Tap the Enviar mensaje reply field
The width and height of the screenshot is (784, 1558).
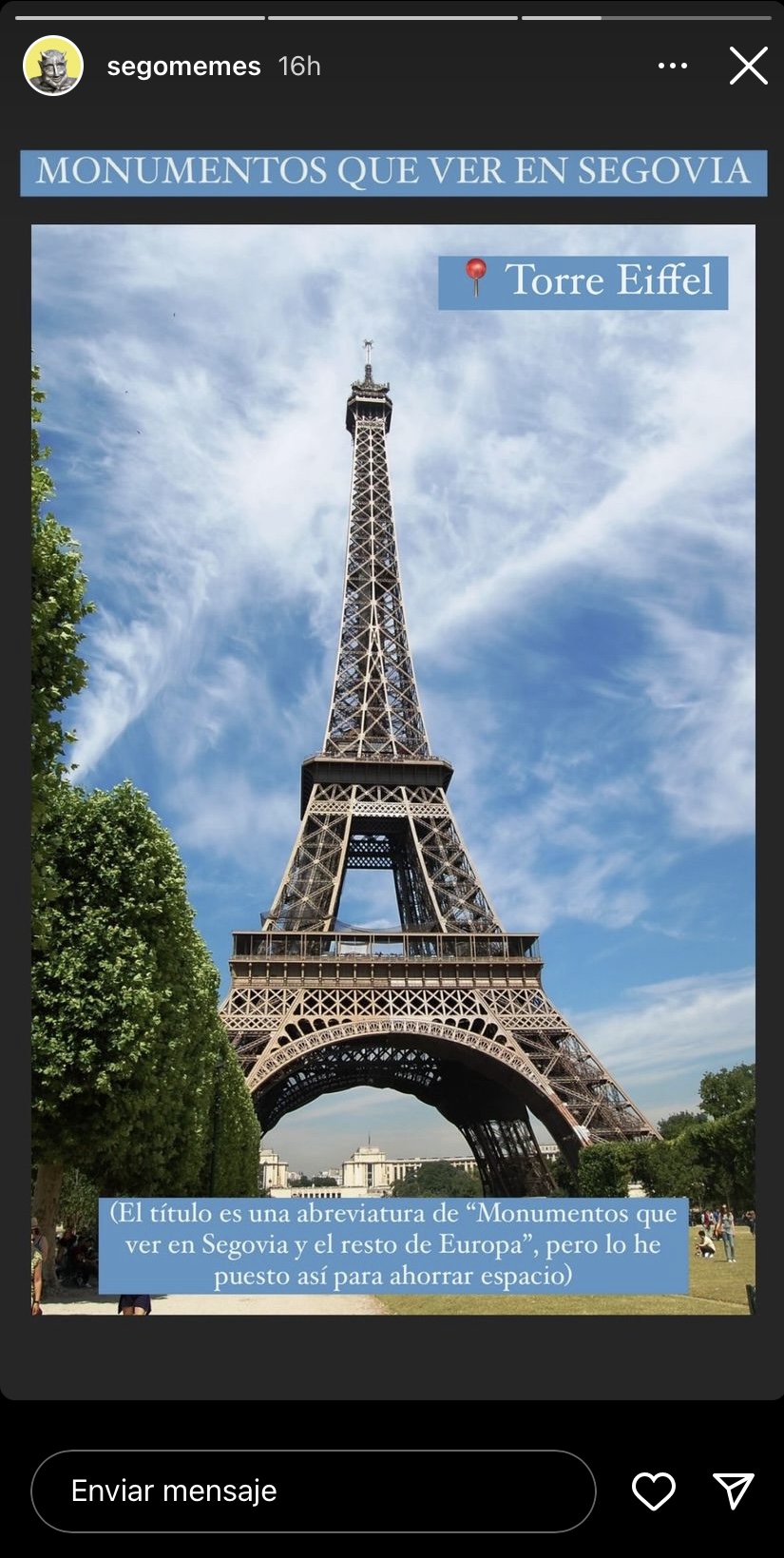314,1491
